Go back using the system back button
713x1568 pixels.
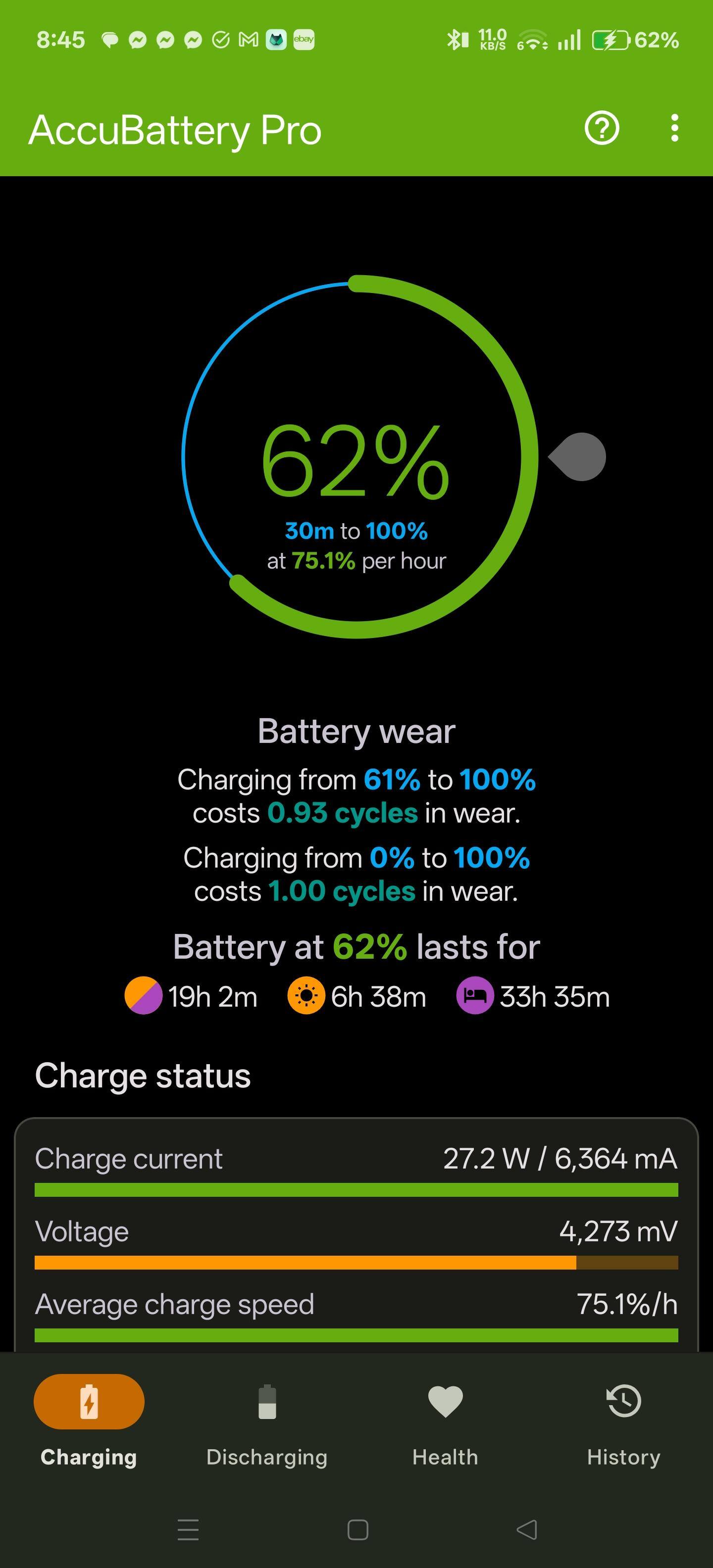coord(527,1529)
